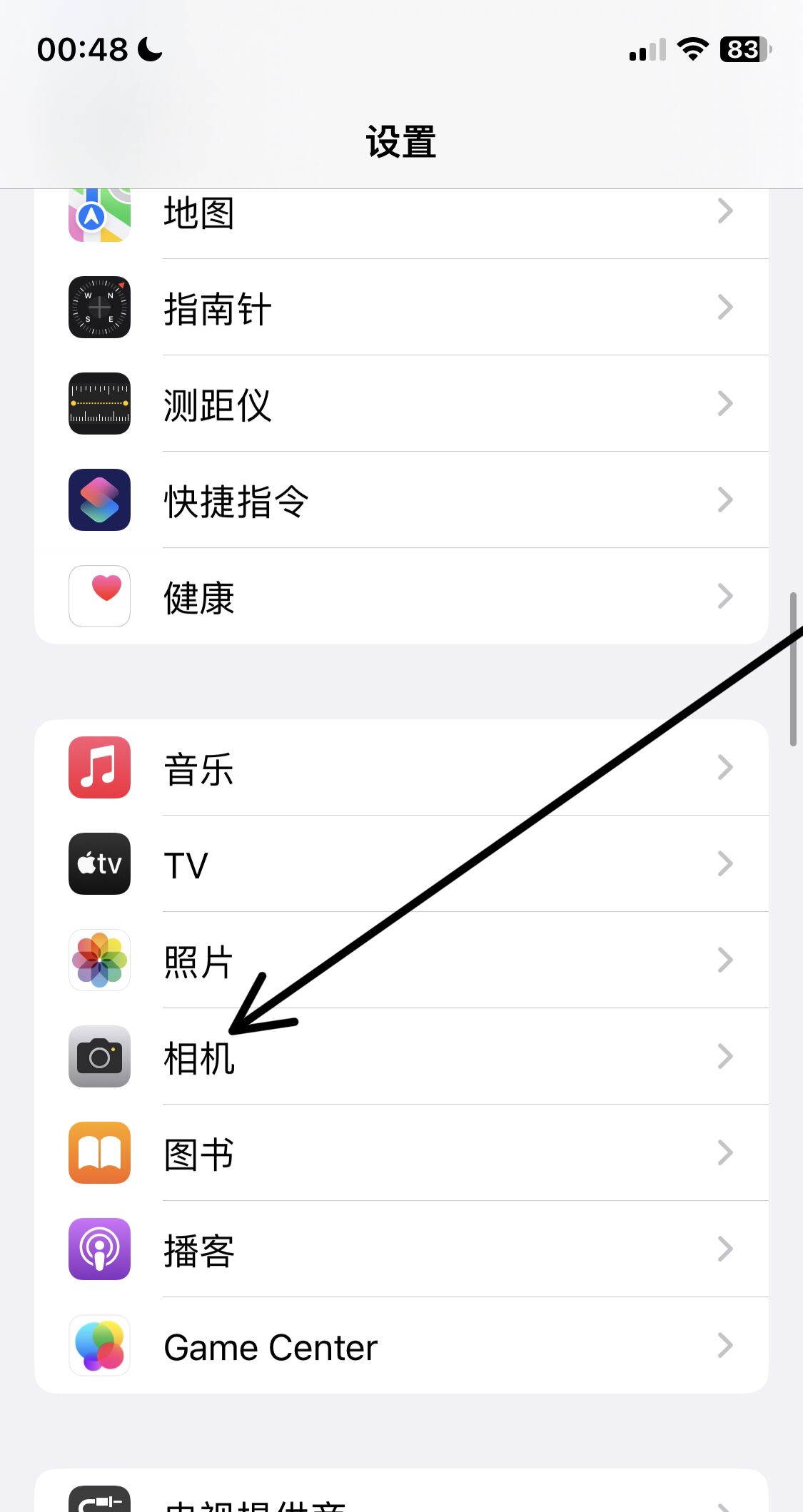
Task: Select the Camera (相机) icon
Action: tap(99, 1057)
